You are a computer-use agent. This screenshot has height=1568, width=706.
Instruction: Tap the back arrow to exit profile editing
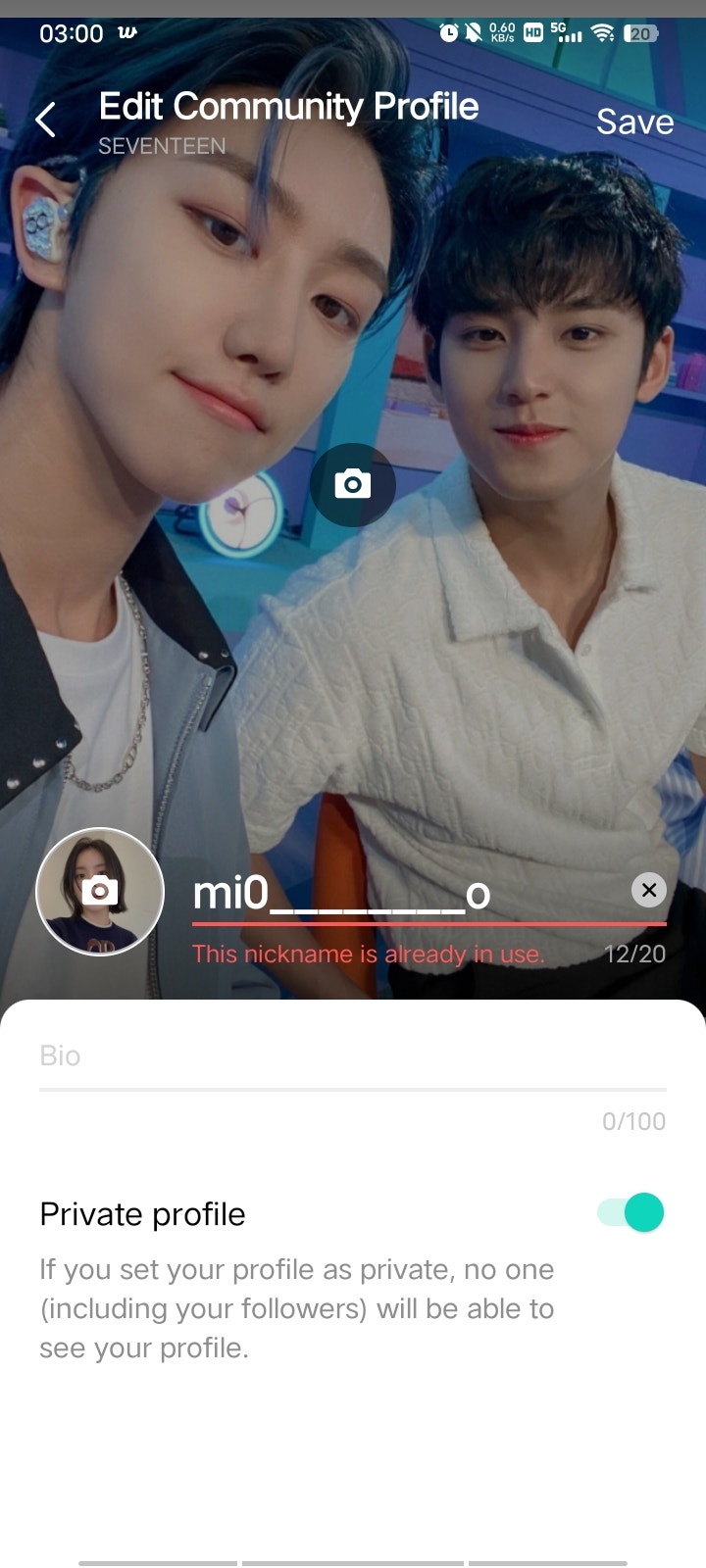[x=44, y=119]
